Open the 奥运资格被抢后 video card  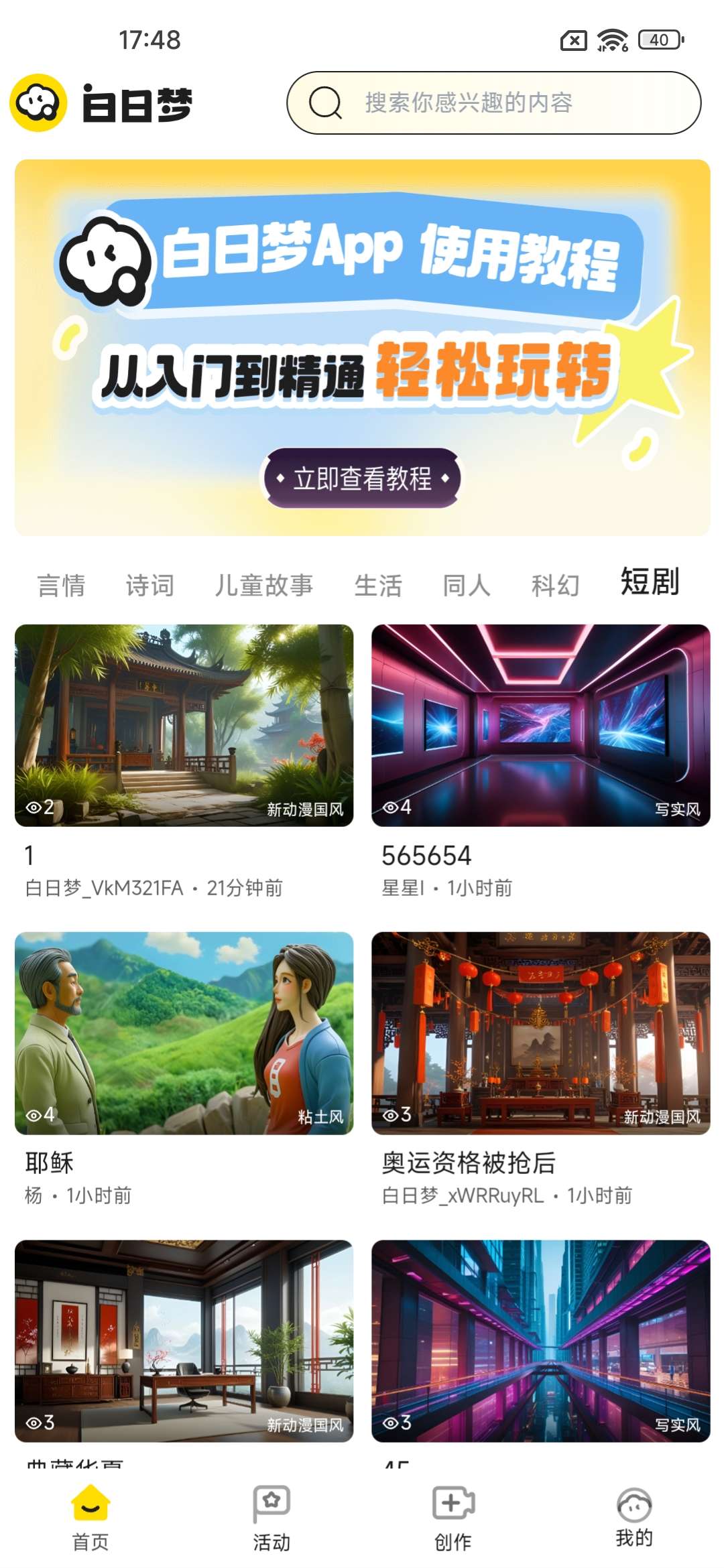tap(540, 1033)
